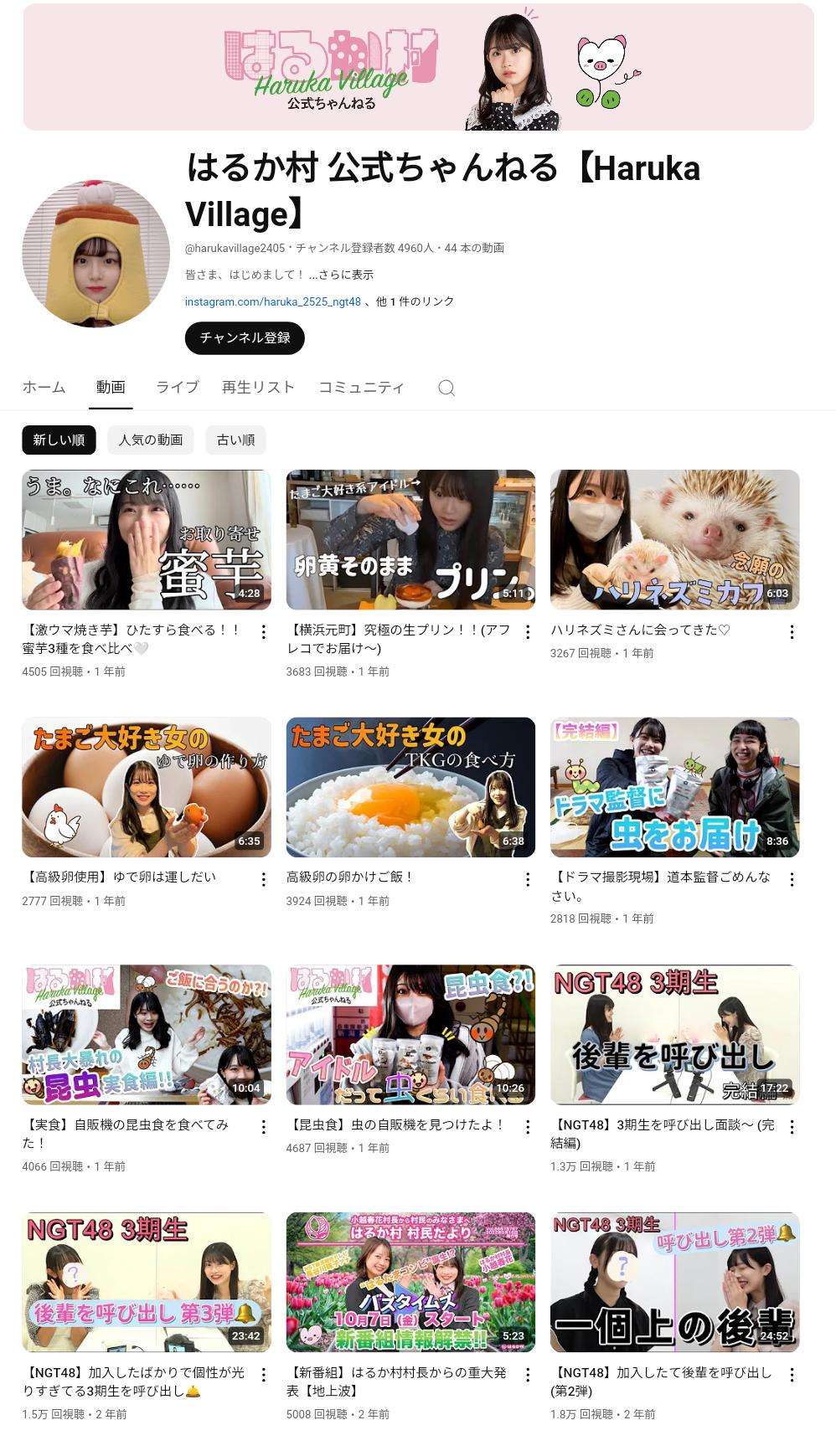Open options menu for ゆで卵は運しだい video

(x=263, y=879)
